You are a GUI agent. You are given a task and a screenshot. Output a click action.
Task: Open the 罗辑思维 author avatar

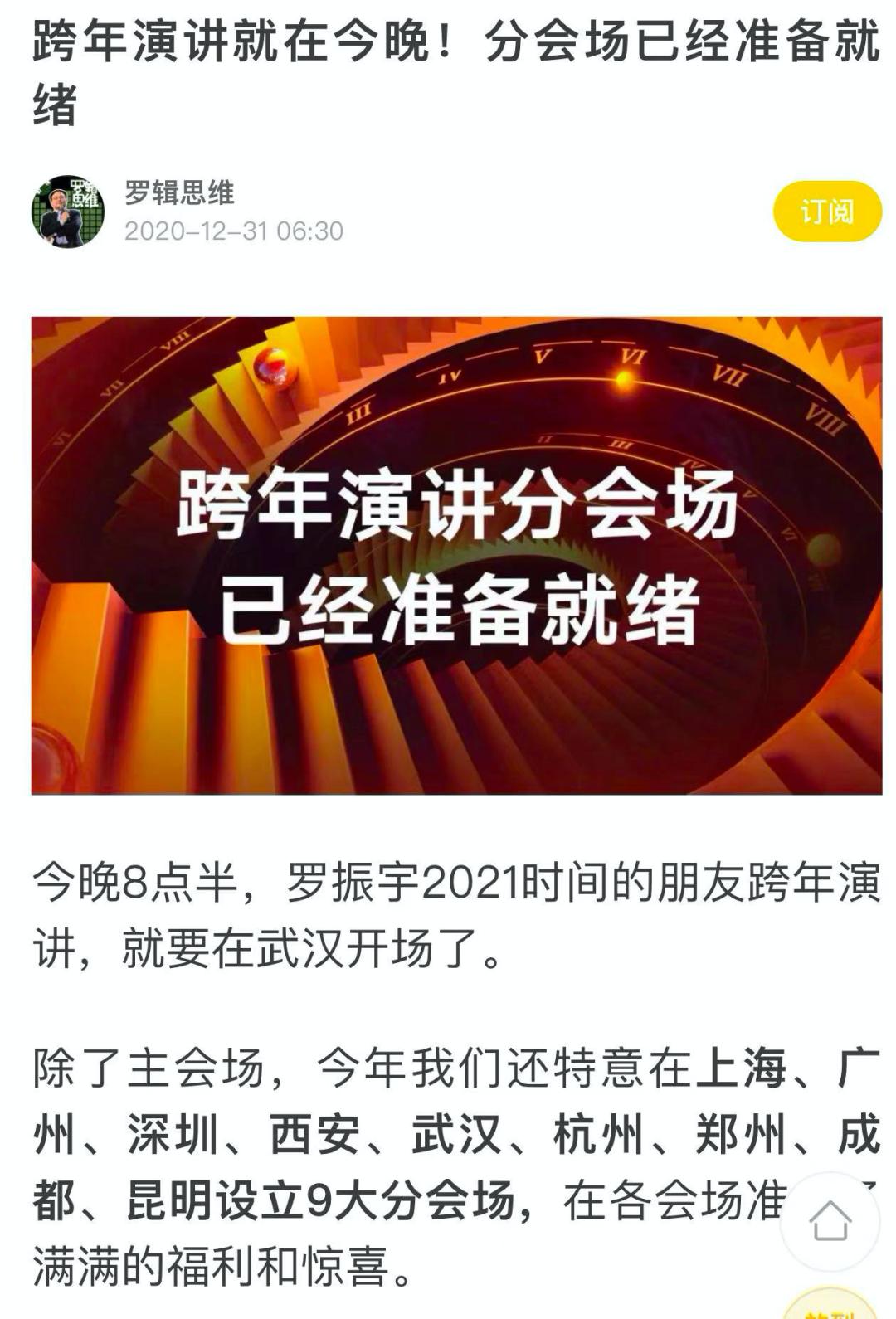[x=68, y=212]
